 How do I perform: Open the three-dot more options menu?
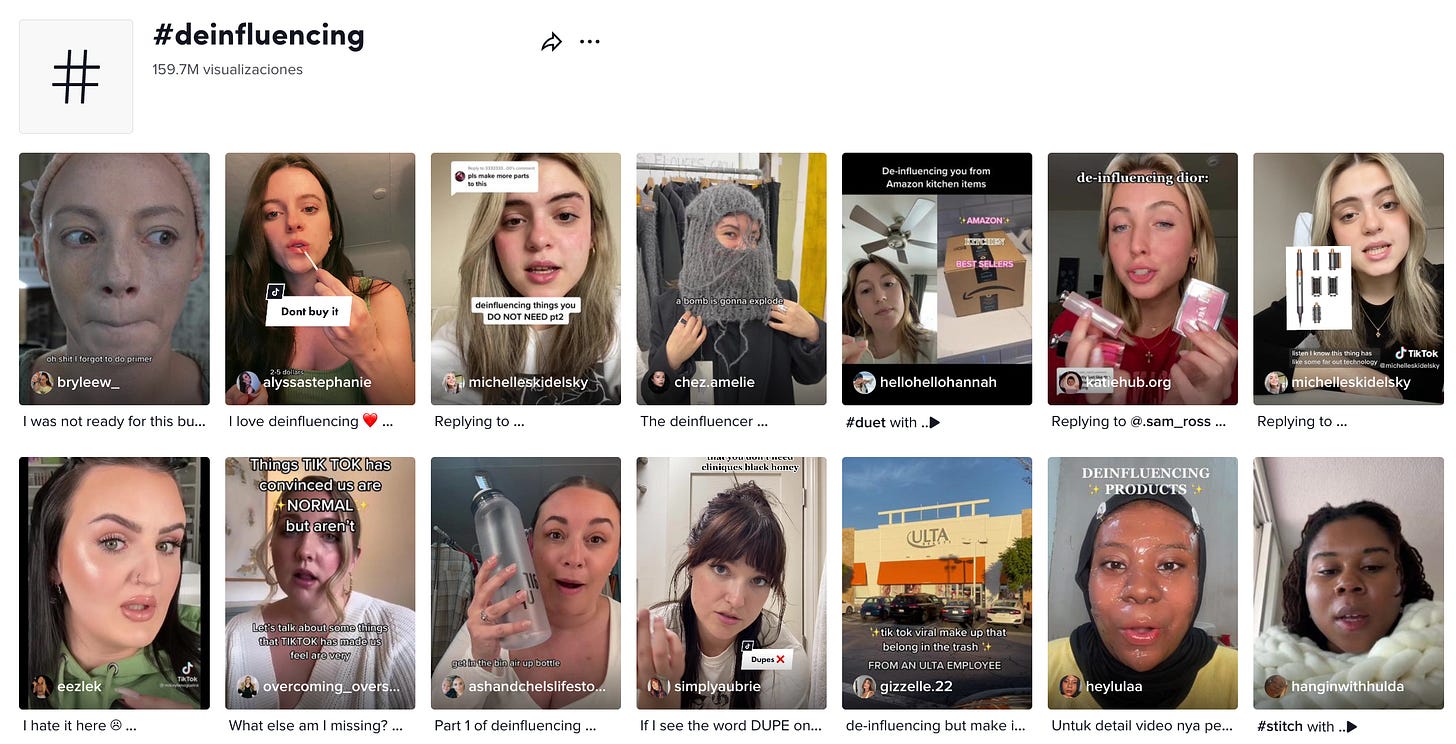pyautogui.click(x=590, y=42)
